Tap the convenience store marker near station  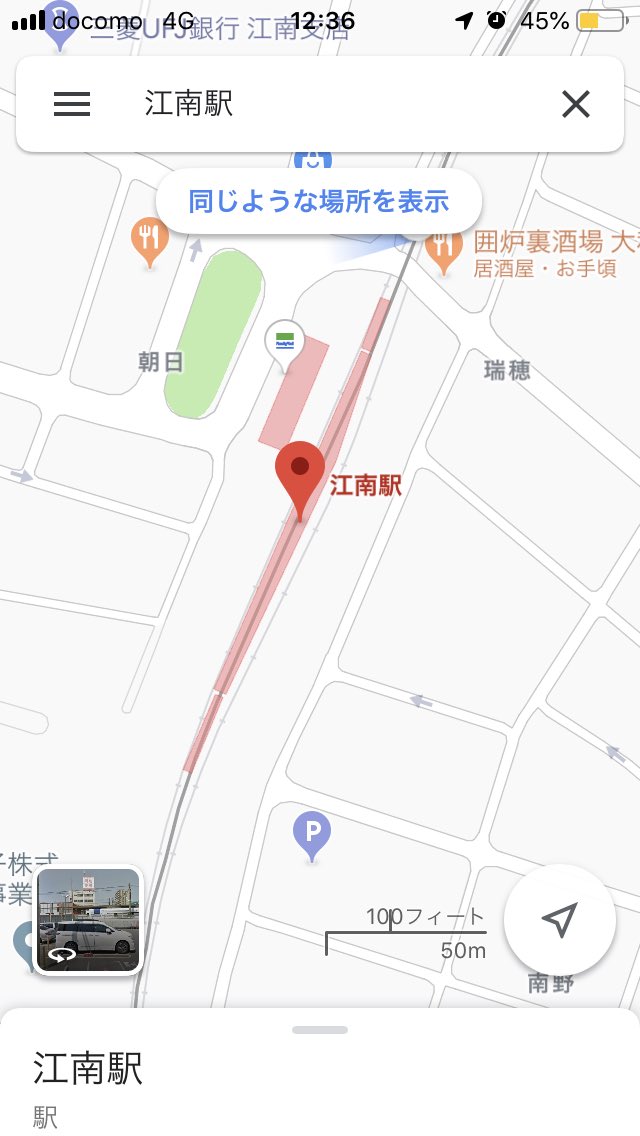[x=285, y=343]
